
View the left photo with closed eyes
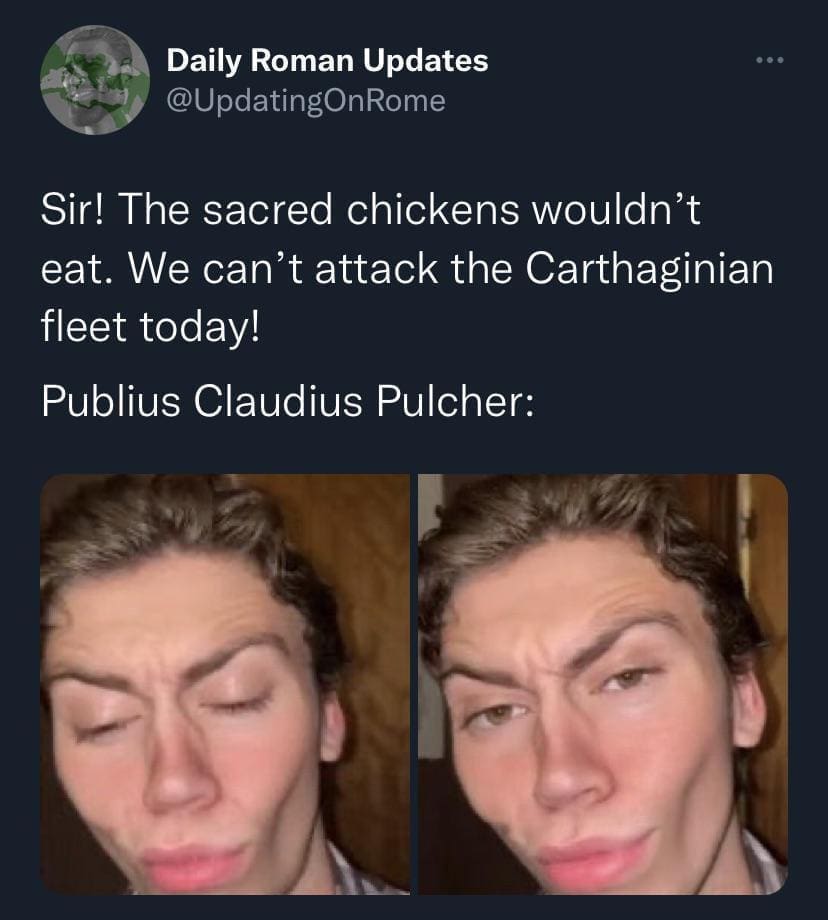225,684
